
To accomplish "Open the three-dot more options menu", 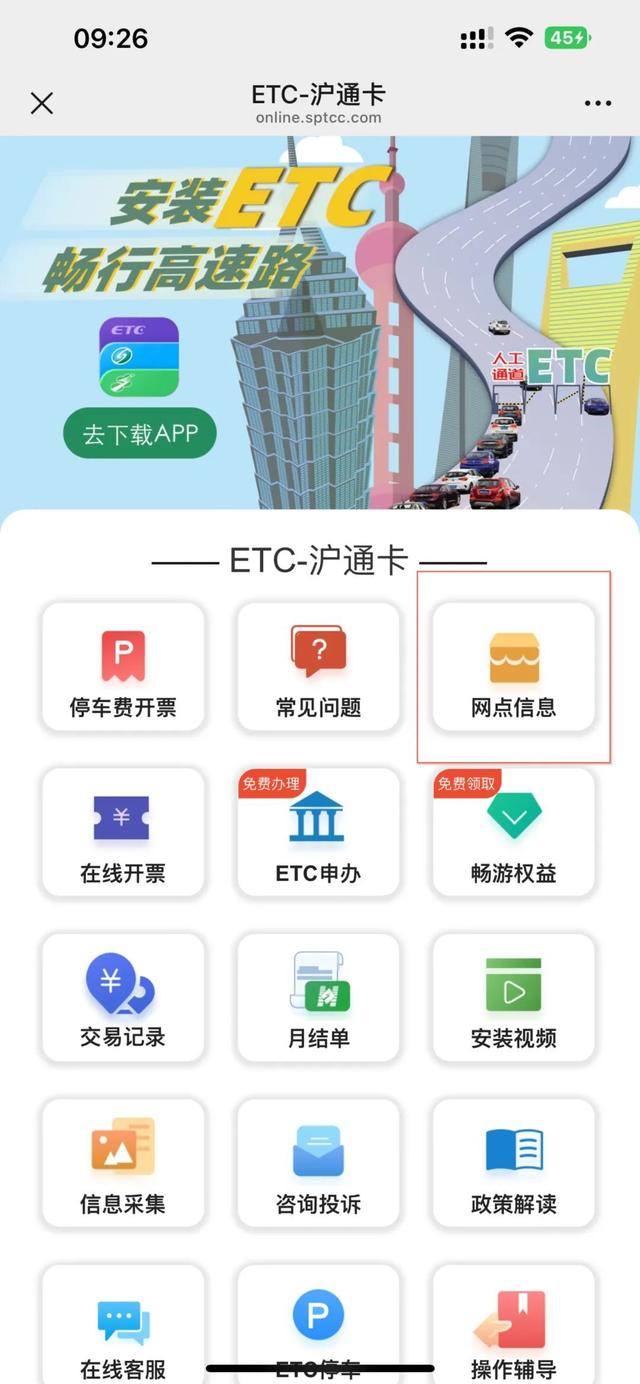I will tap(598, 103).
